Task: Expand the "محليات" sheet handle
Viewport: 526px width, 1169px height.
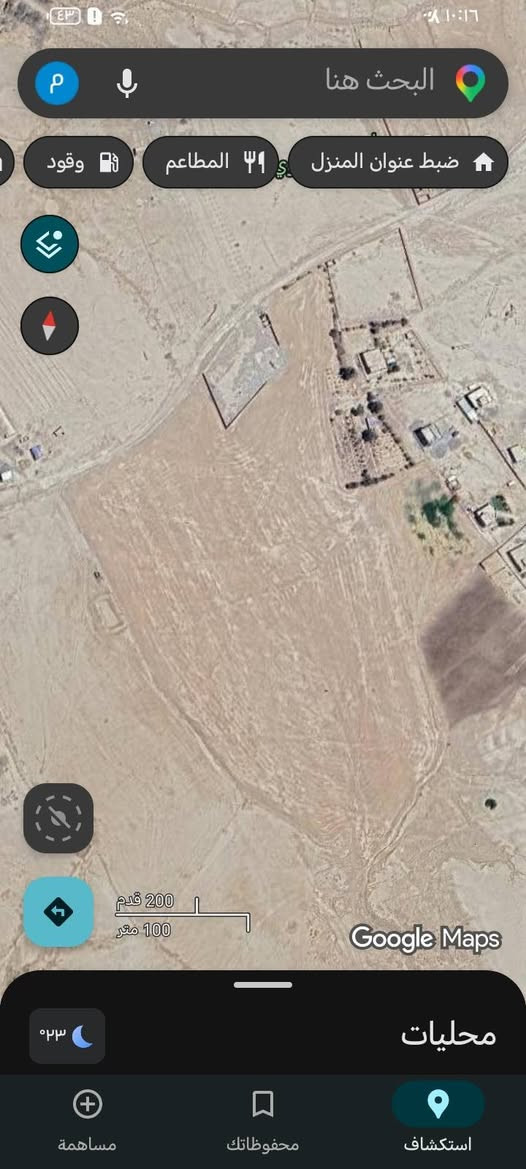Action: [x=263, y=985]
